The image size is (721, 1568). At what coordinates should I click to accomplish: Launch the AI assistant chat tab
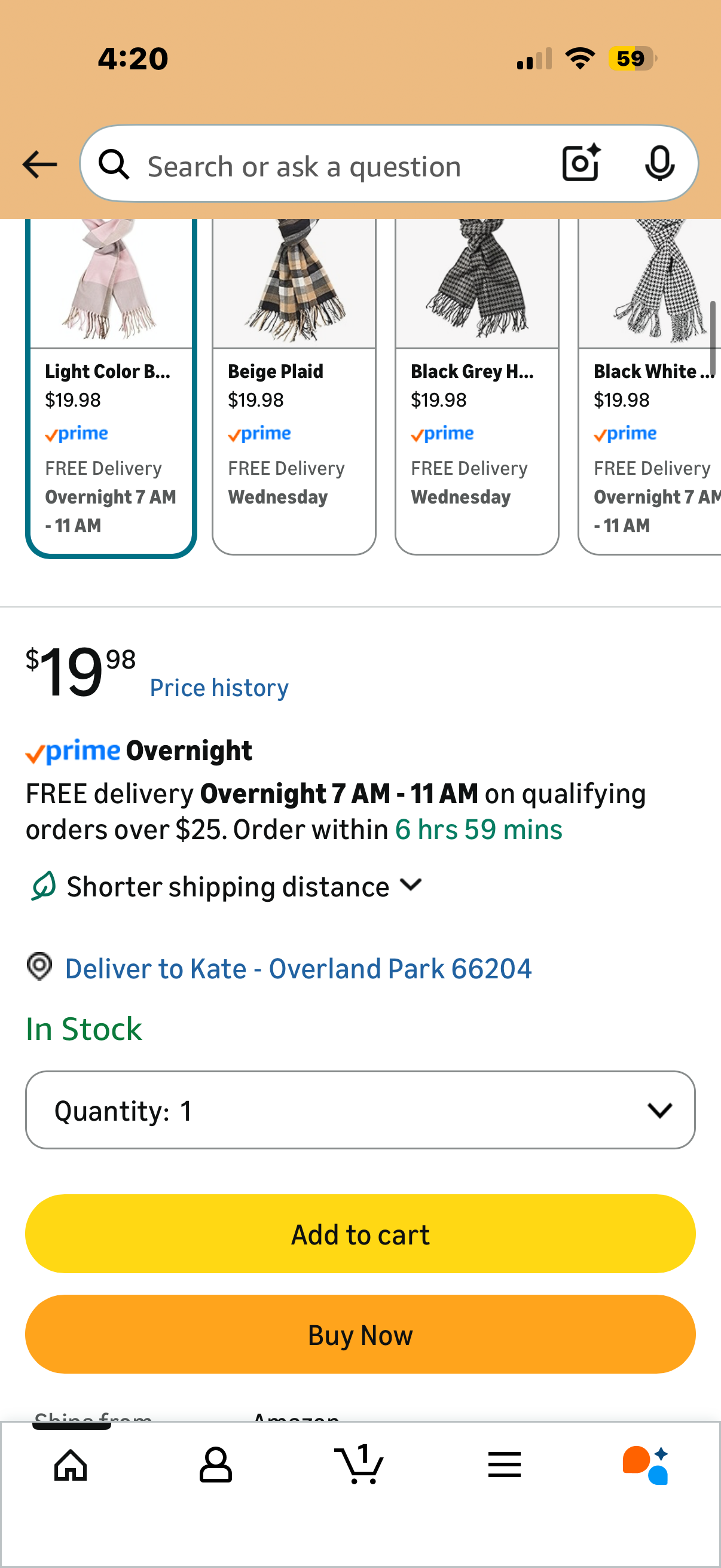coord(647,1465)
